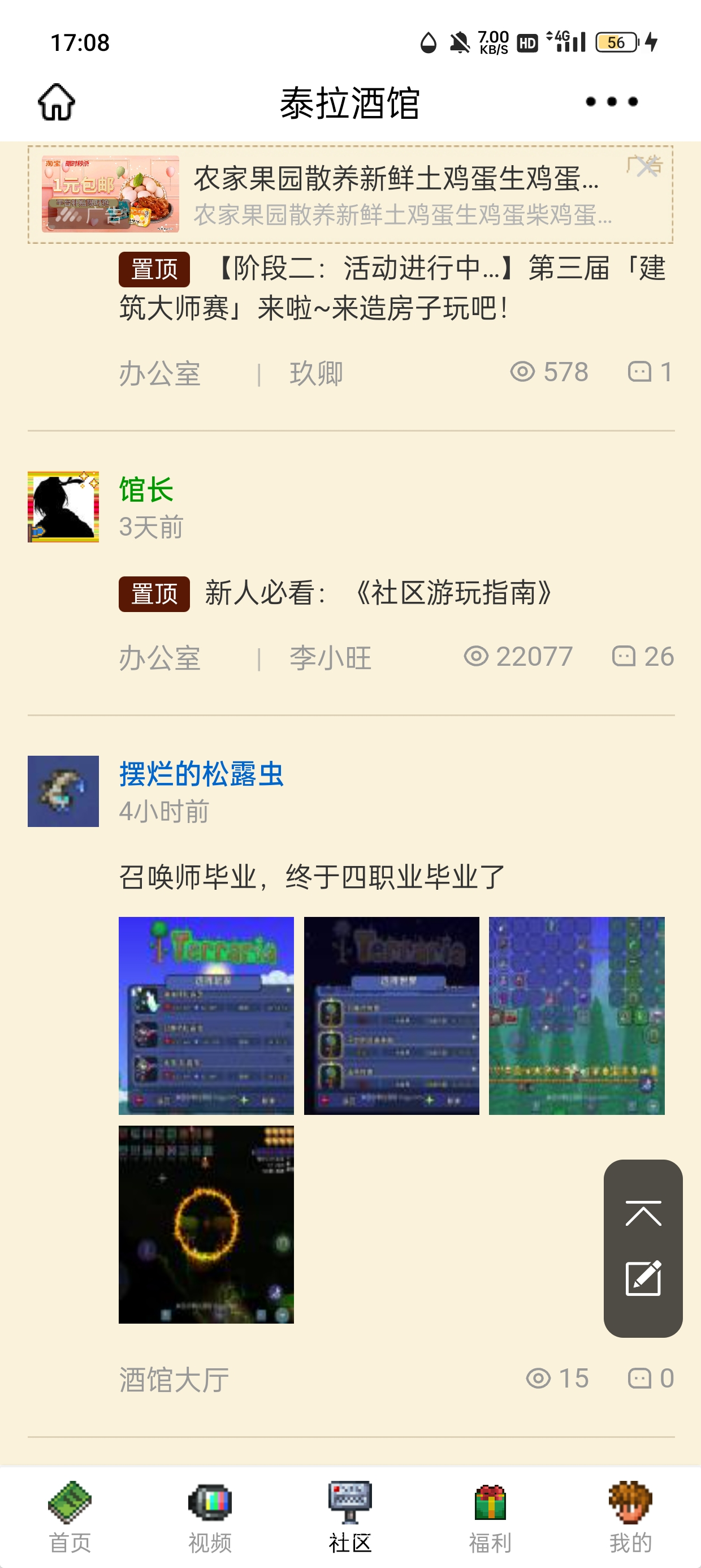
Task: View third screenshot with green scenery
Action: coord(576,1015)
